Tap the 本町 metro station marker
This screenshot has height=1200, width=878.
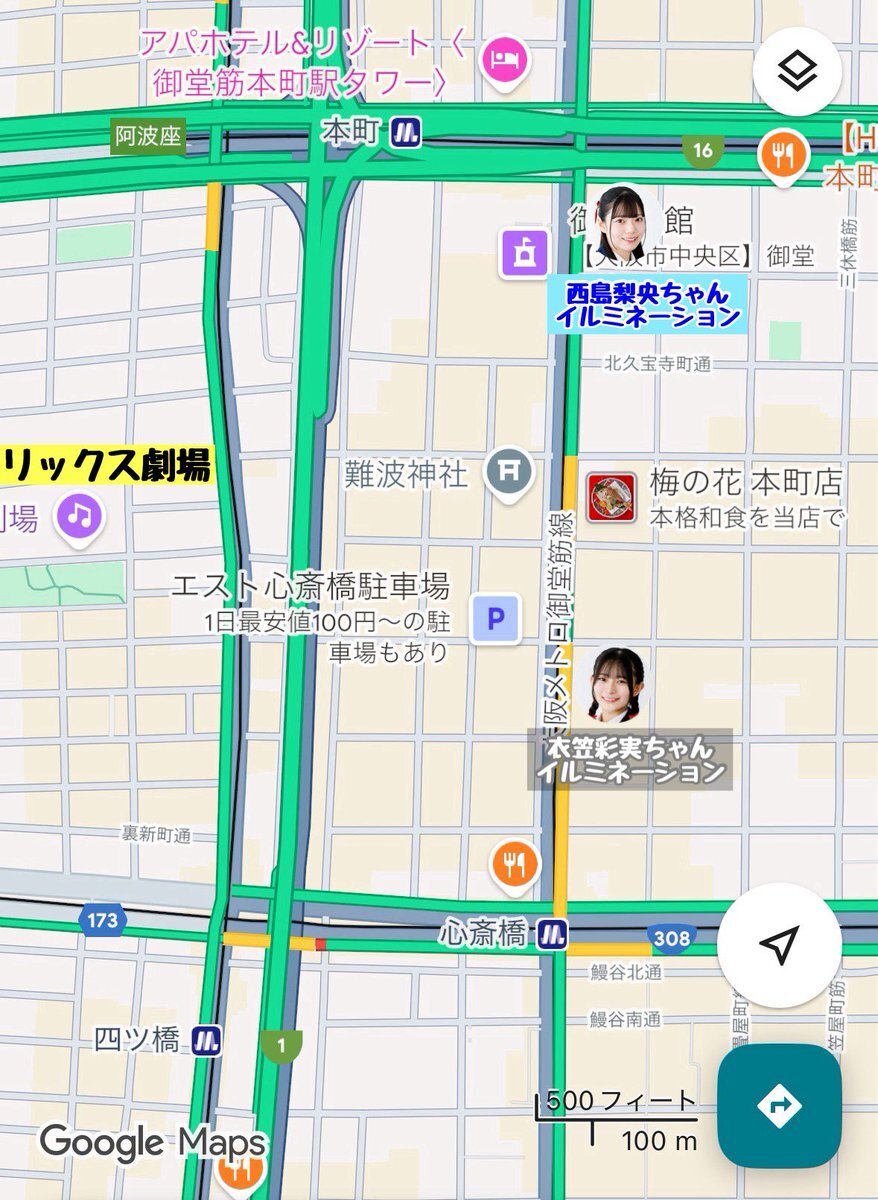[405, 131]
